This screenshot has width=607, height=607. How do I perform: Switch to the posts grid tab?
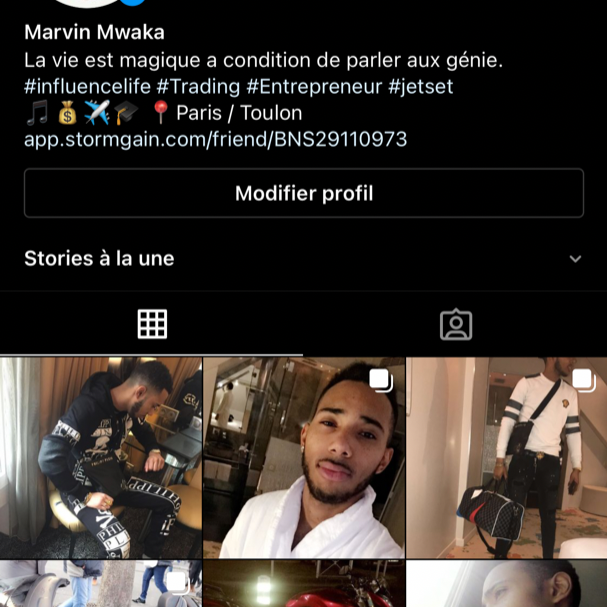click(152, 324)
